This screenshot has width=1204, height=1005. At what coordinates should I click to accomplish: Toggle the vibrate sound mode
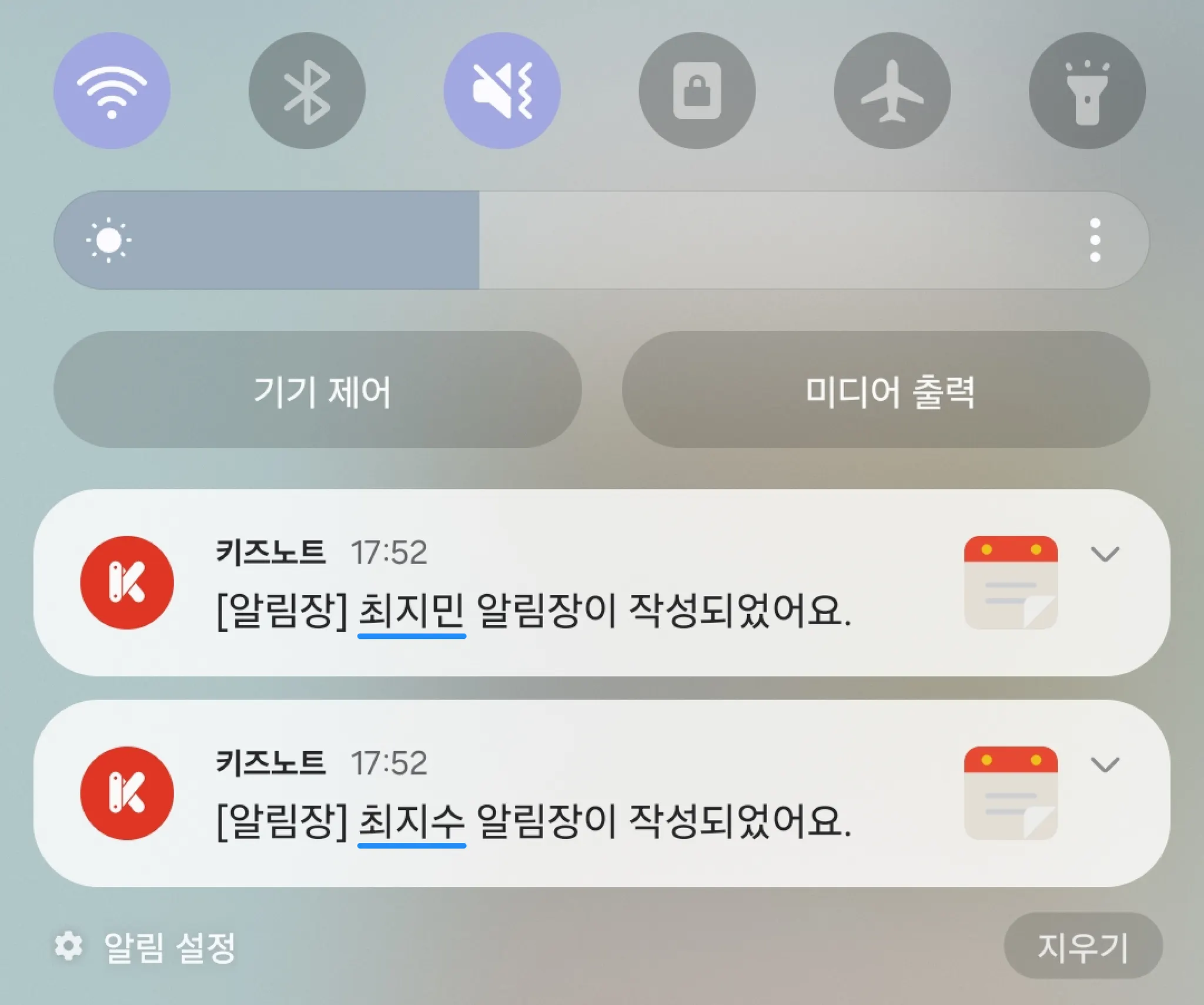(x=502, y=91)
